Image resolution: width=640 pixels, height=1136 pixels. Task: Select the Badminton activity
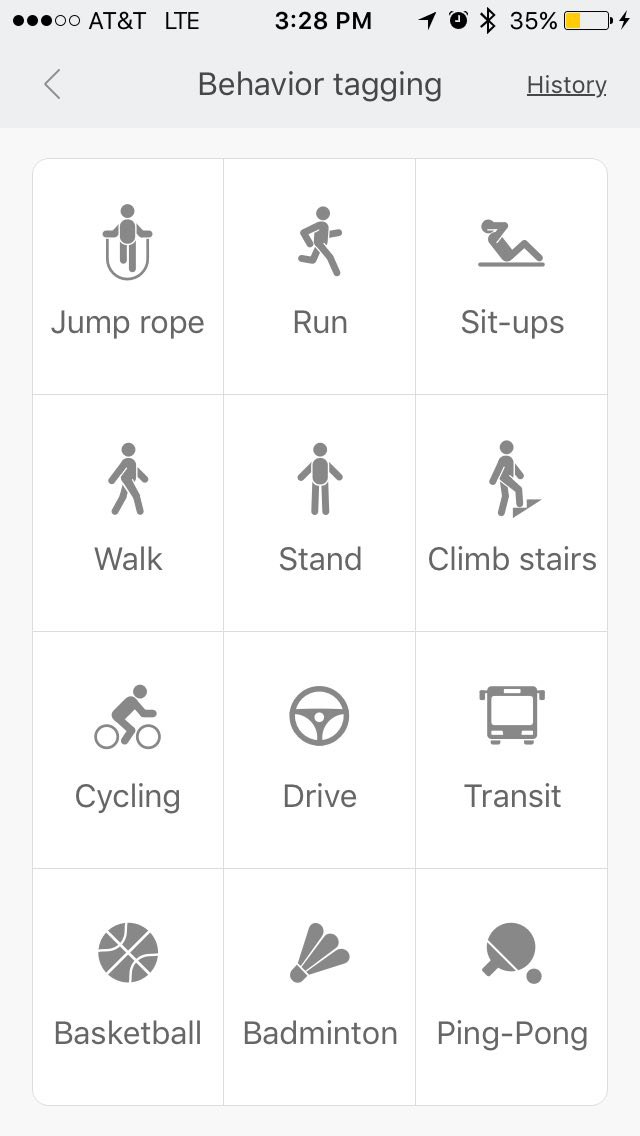[x=320, y=987]
